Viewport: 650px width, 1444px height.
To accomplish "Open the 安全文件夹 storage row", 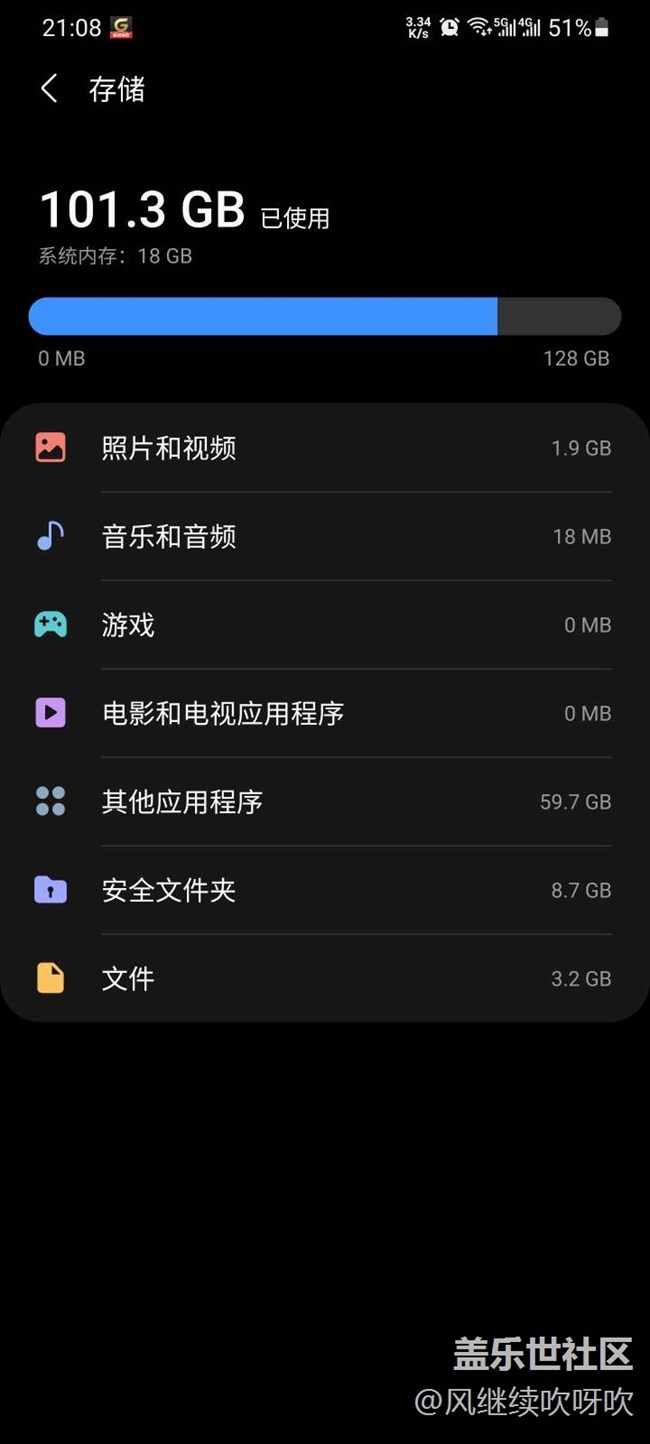I will pyautogui.click(x=325, y=890).
